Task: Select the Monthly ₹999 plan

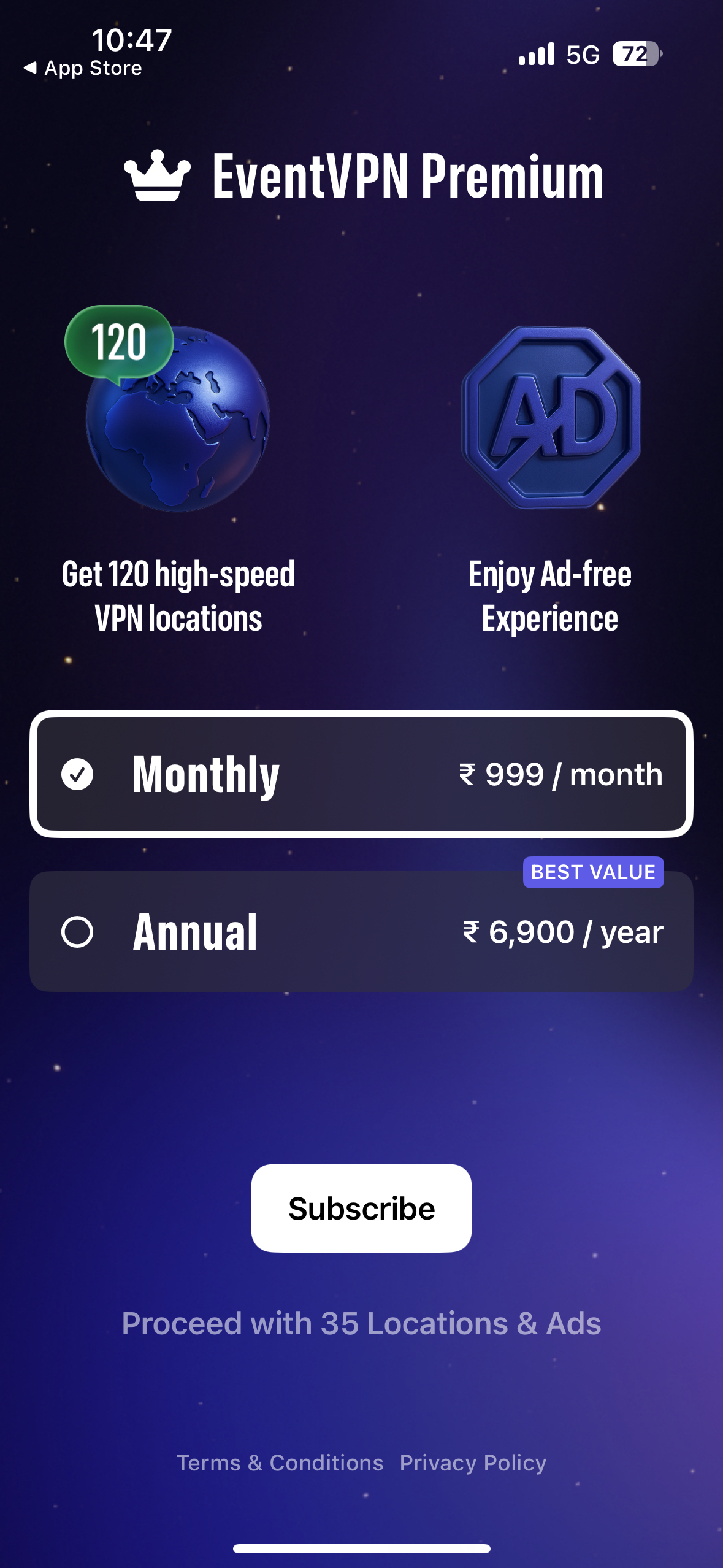Action: tap(361, 774)
